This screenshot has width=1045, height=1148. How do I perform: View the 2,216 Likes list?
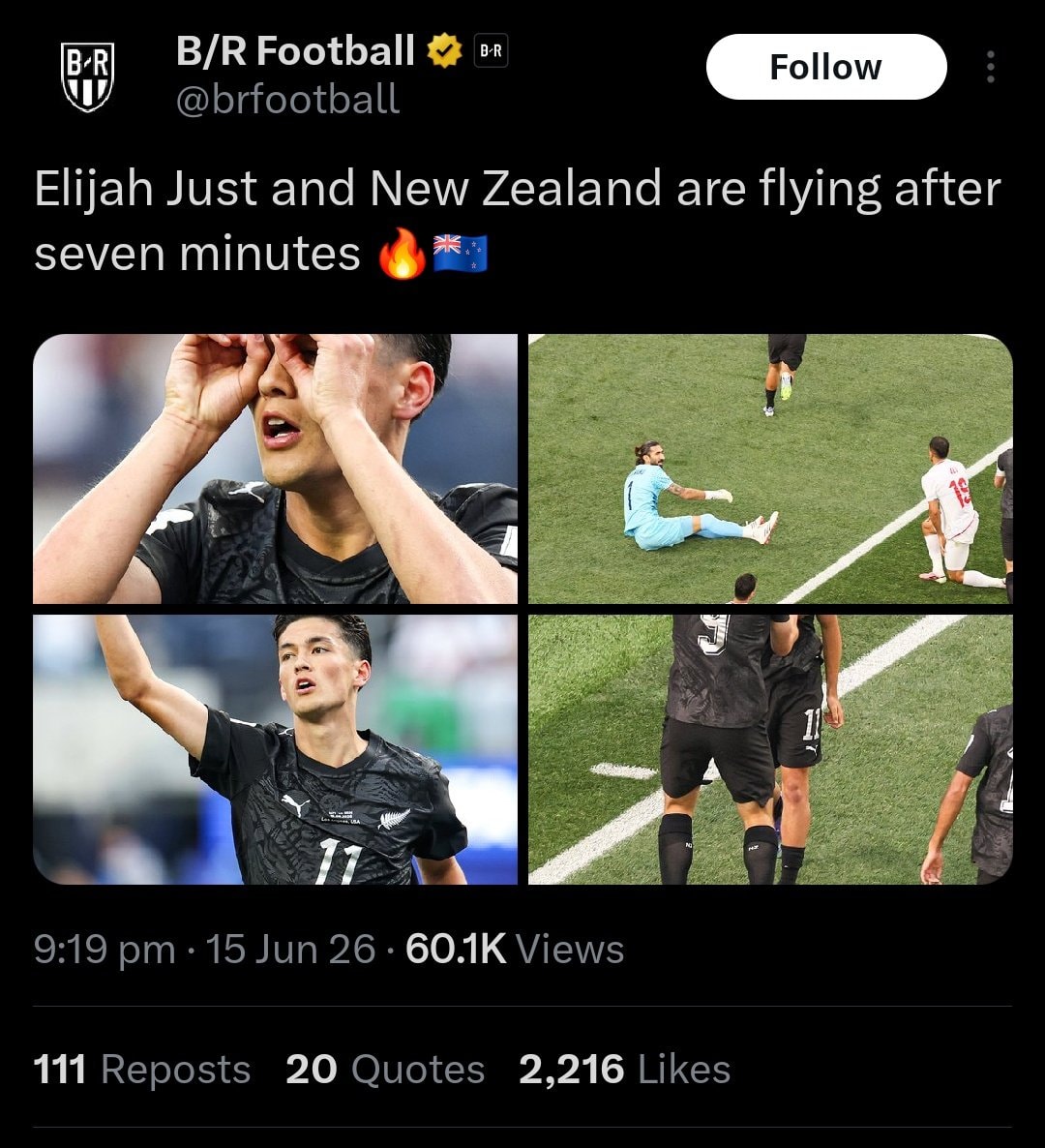[x=624, y=1069]
